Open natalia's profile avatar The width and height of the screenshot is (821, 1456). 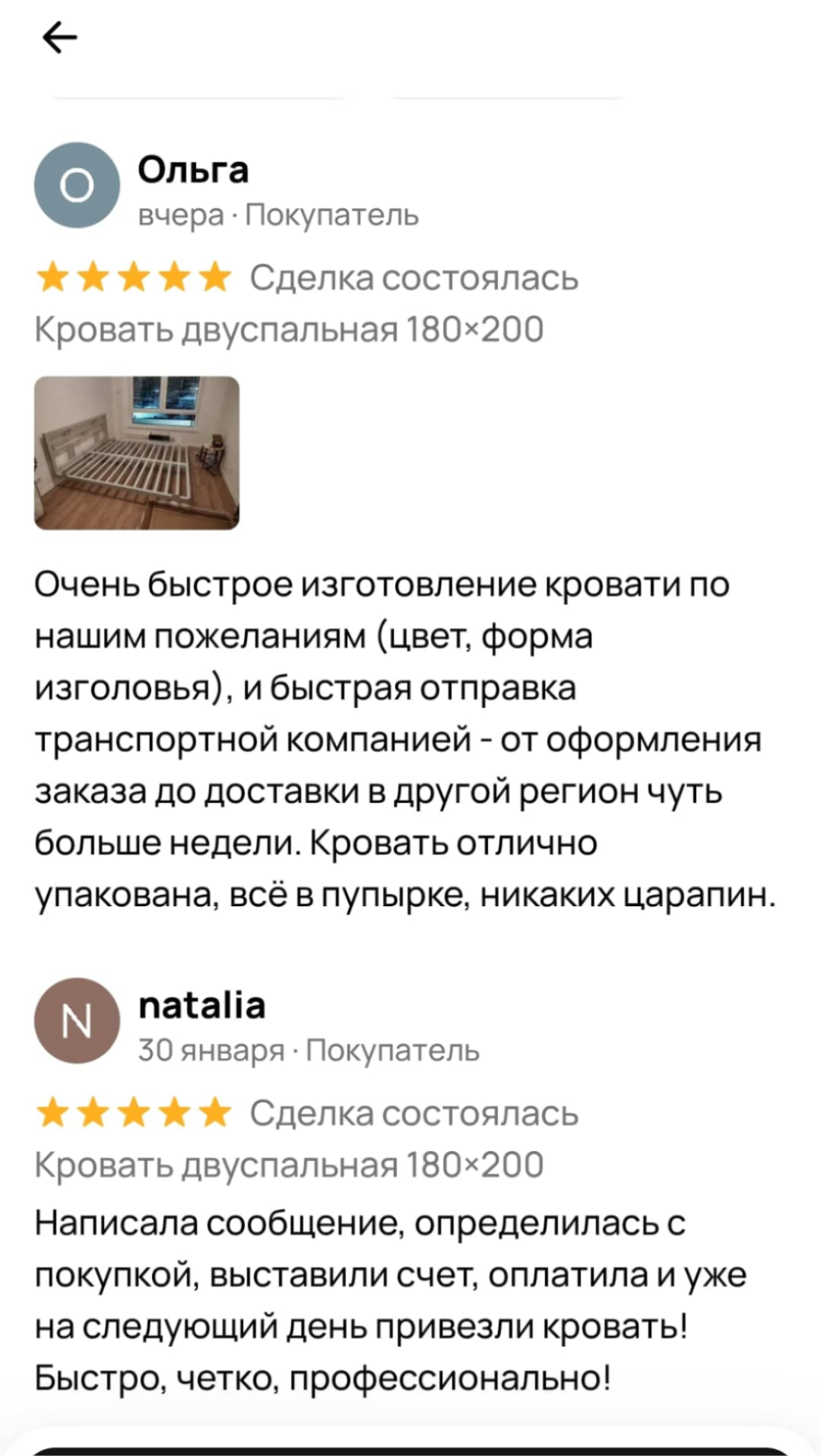(77, 1020)
